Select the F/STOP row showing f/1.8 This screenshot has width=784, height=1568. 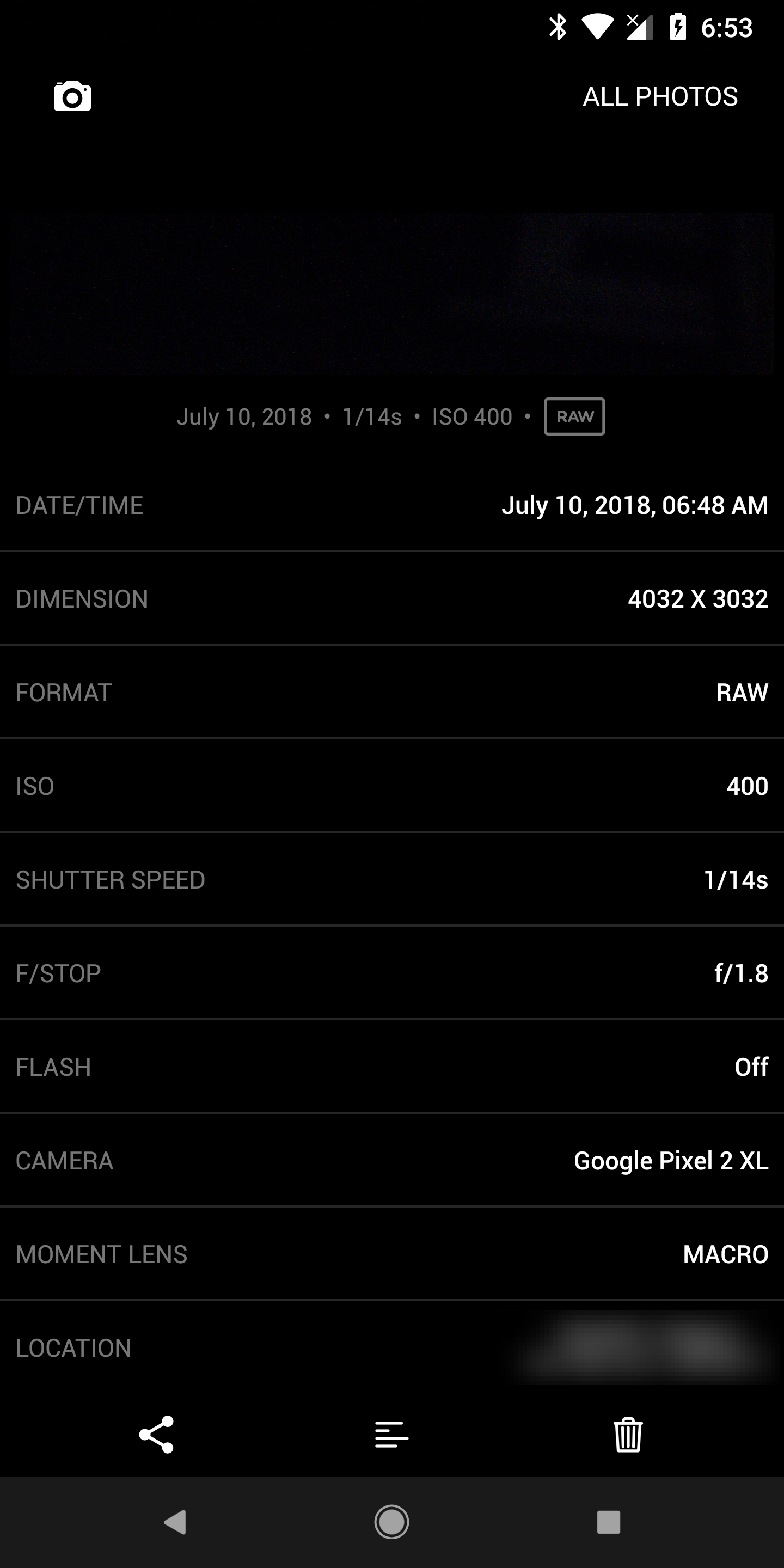click(x=392, y=973)
